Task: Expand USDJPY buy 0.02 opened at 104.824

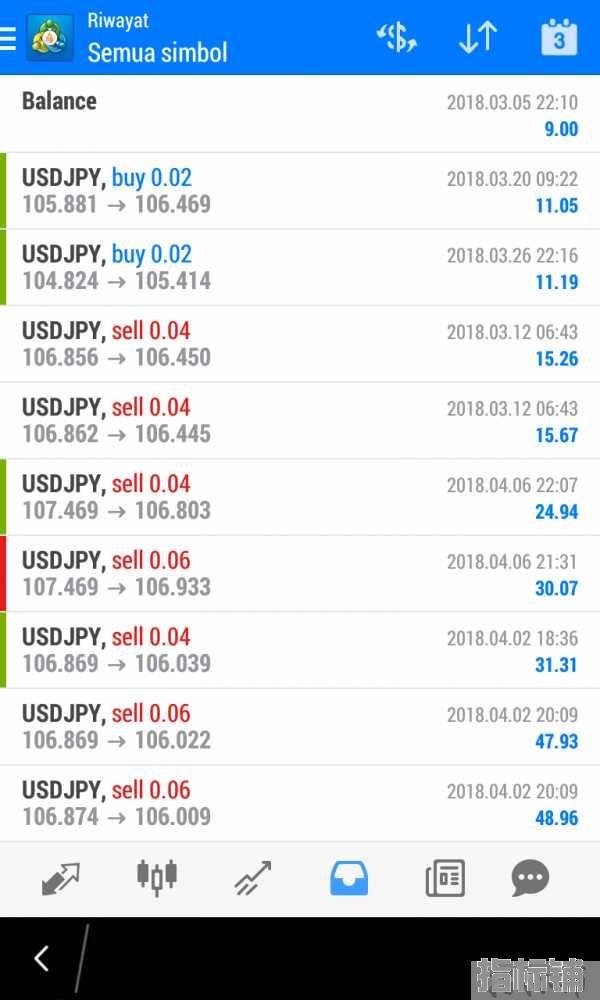Action: [300, 268]
